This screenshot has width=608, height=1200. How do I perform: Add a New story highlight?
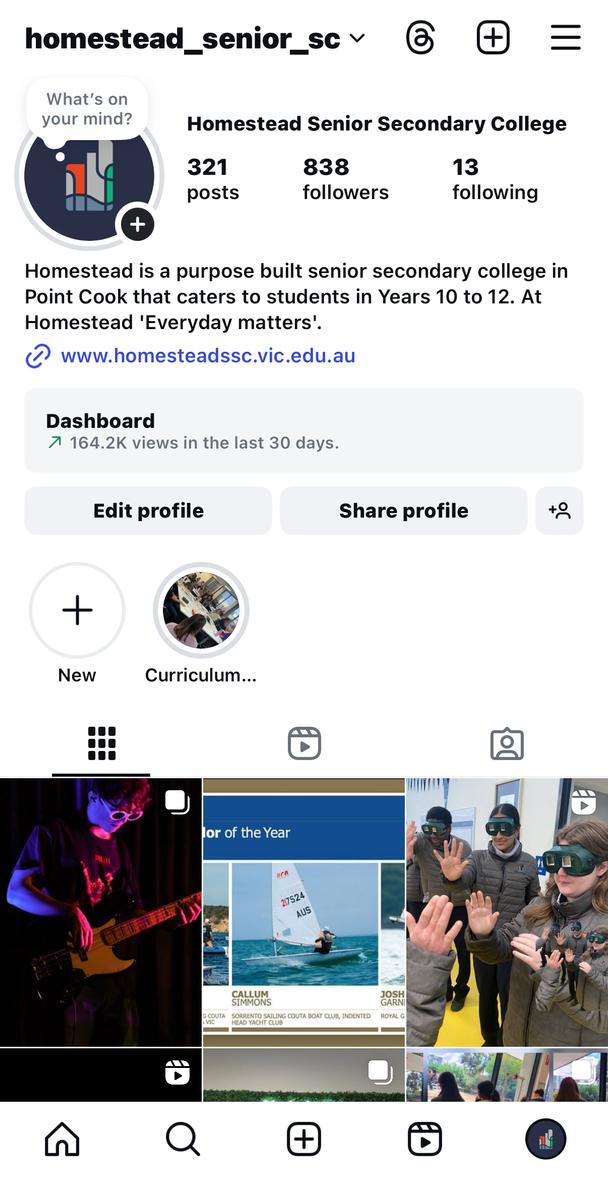coord(77,611)
